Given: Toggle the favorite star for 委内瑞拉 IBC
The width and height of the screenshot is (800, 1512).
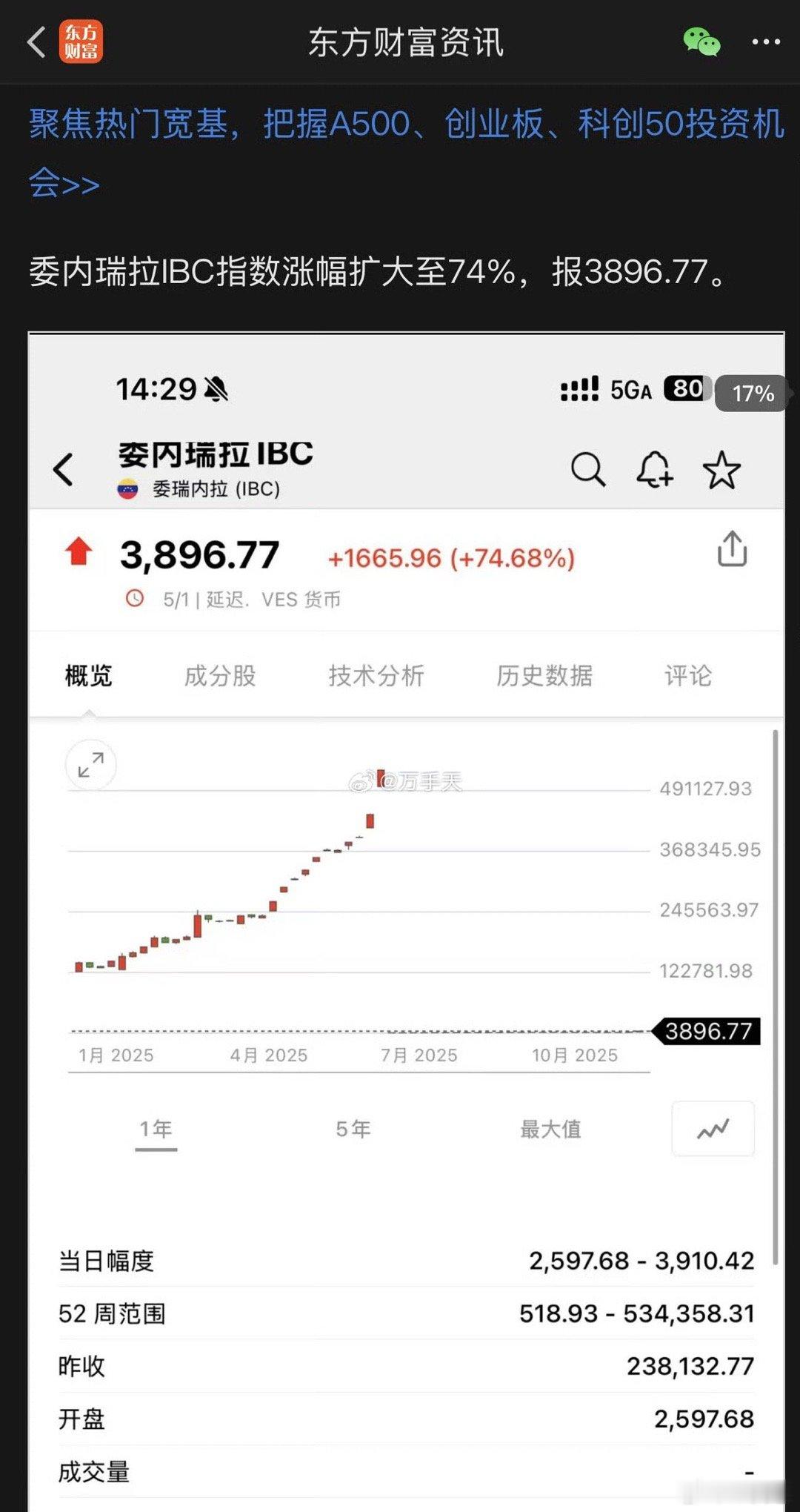Looking at the screenshot, I should 721,470.
